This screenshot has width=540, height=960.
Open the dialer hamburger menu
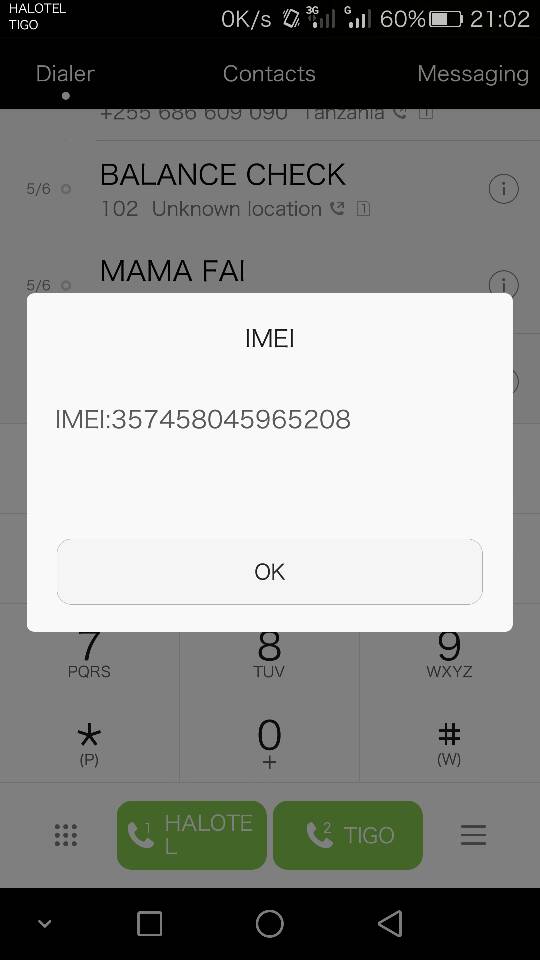pos(473,835)
